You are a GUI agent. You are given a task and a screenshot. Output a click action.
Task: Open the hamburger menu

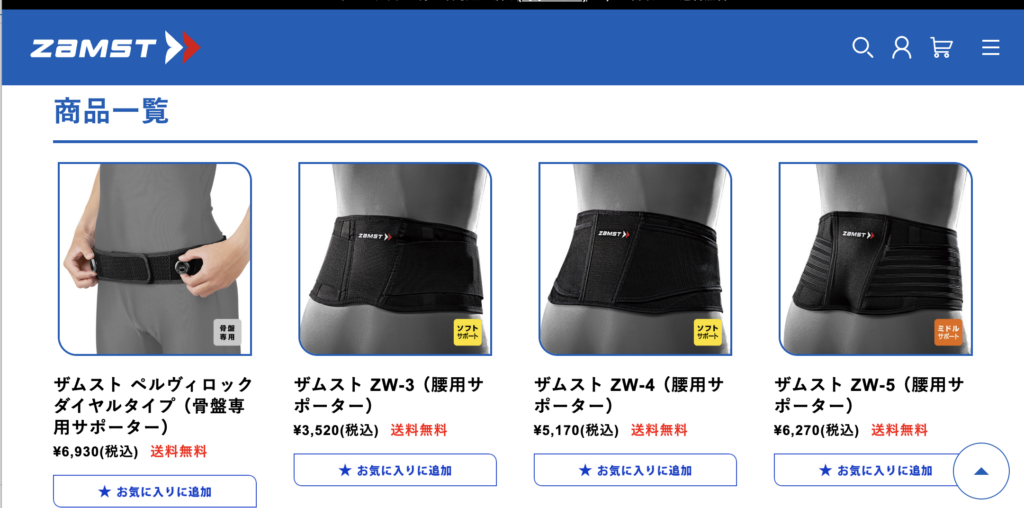click(x=990, y=47)
